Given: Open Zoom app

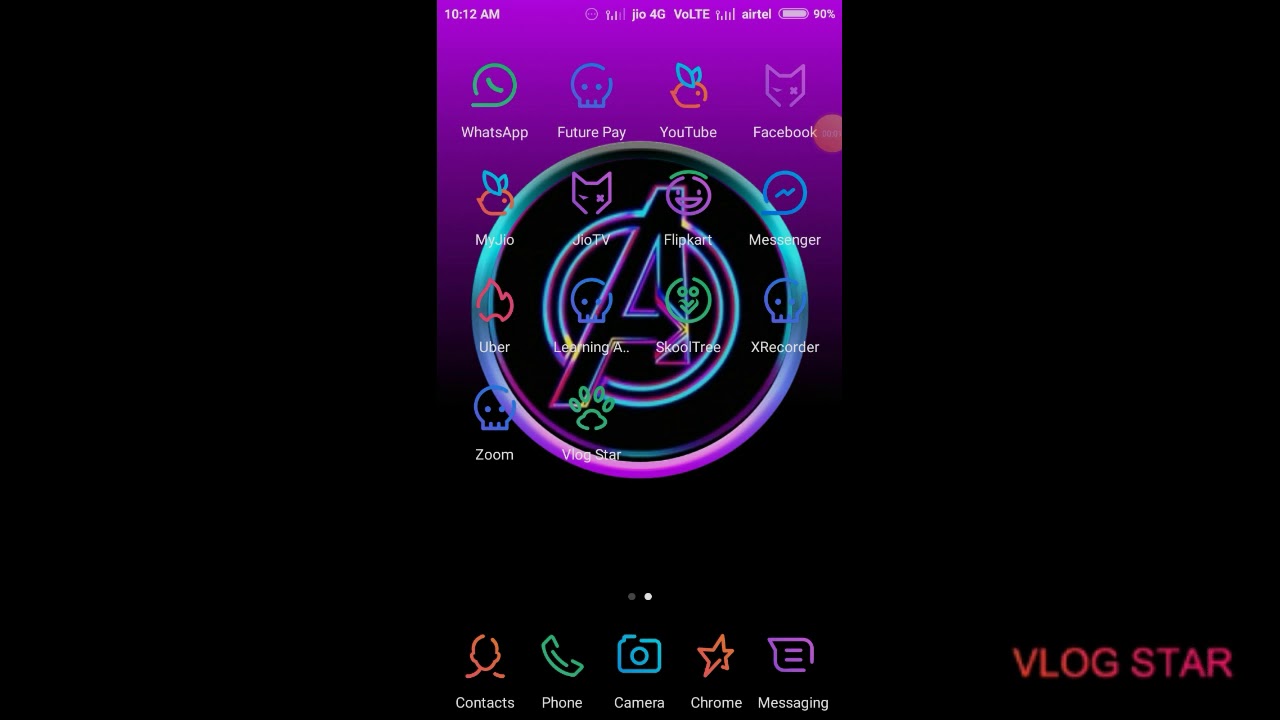Looking at the screenshot, I should pyautogui.click(x=494, y=410).
